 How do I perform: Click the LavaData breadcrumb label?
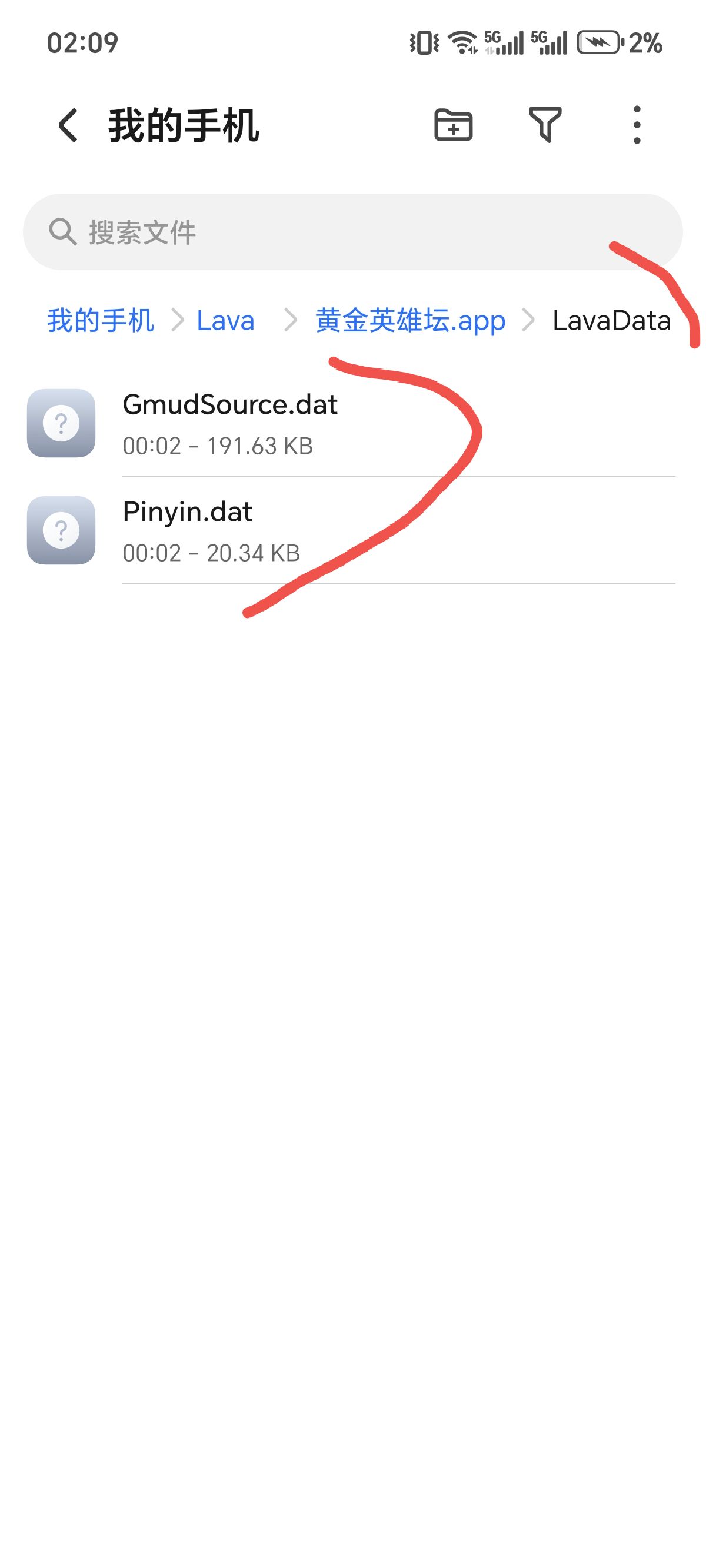tap(611, 321)
